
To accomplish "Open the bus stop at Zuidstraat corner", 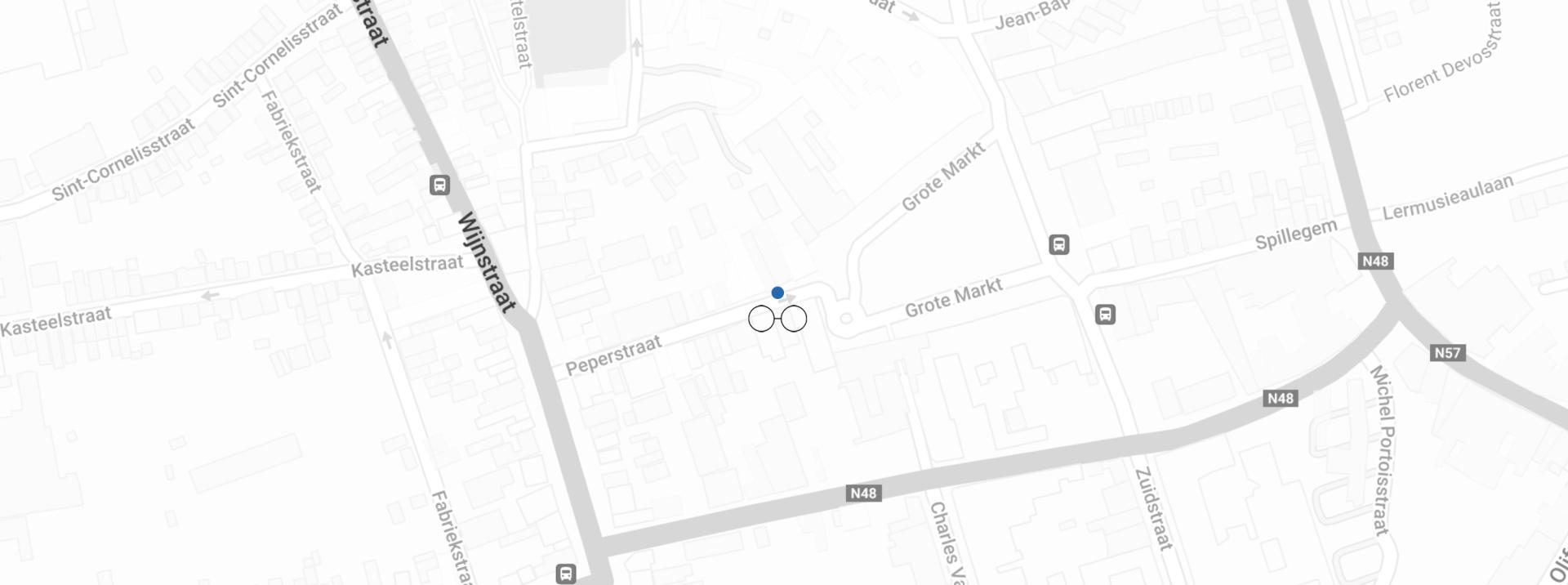I will pos(1105,315).
